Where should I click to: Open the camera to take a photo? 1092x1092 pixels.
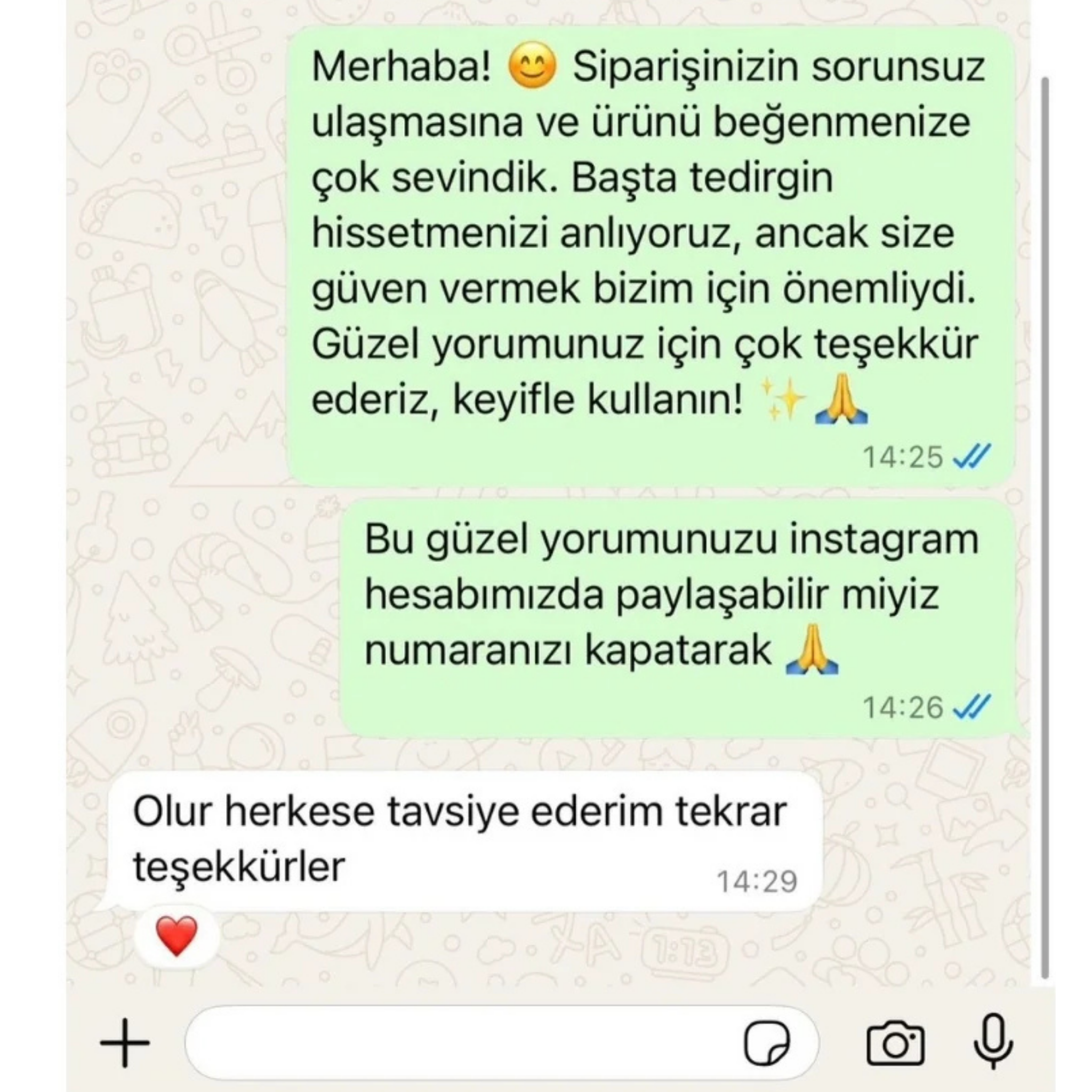[x=895, y=1043]
